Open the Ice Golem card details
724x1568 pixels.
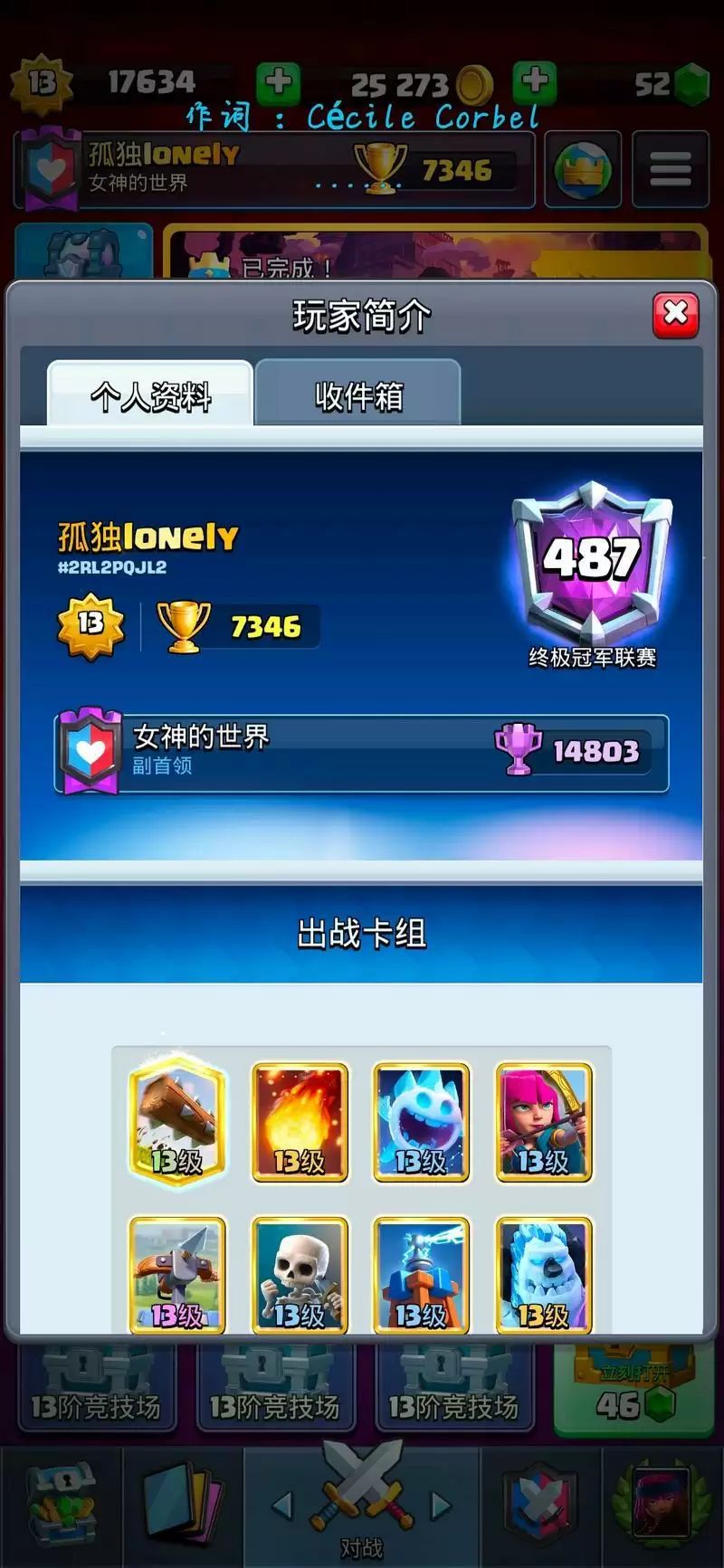coord(543,1274)
